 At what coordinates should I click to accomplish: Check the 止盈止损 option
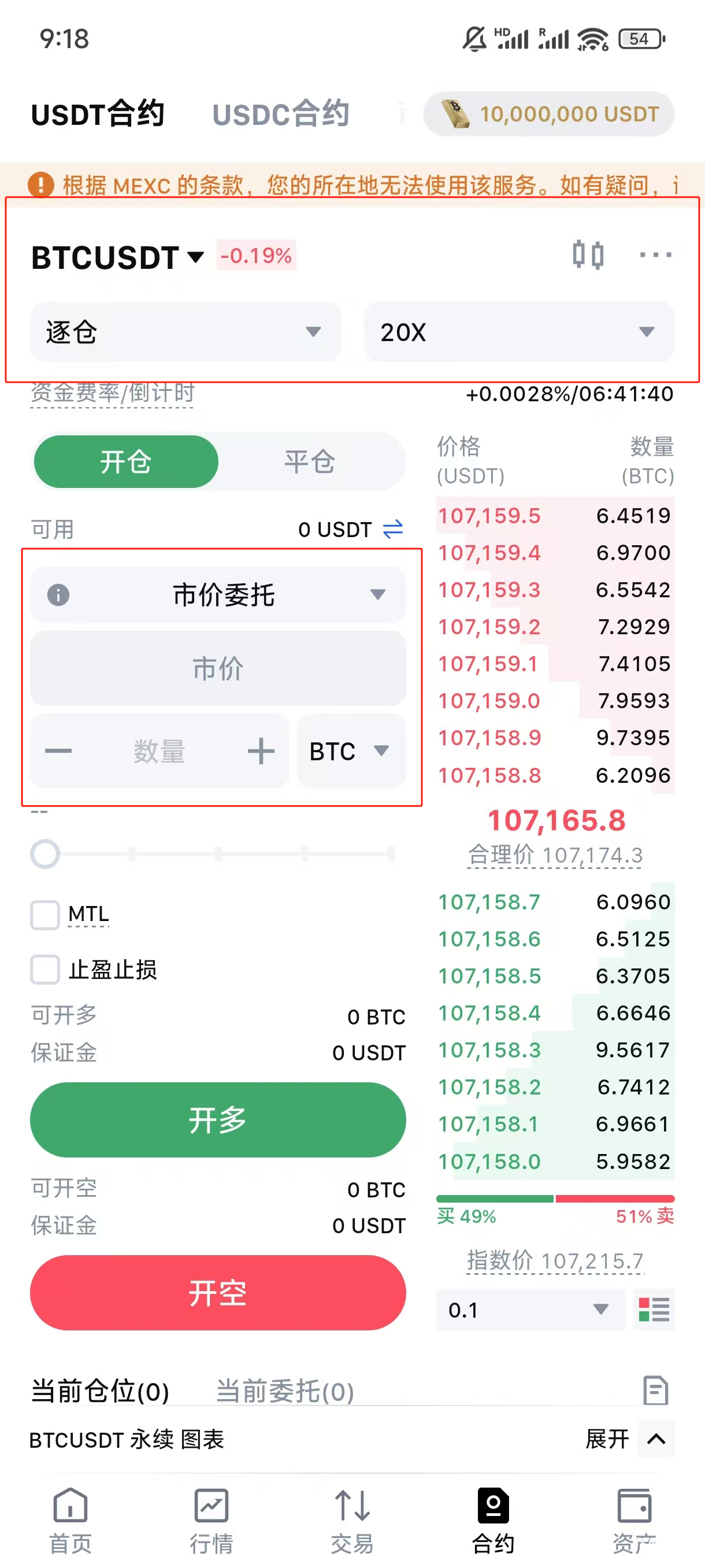[45, 969]
